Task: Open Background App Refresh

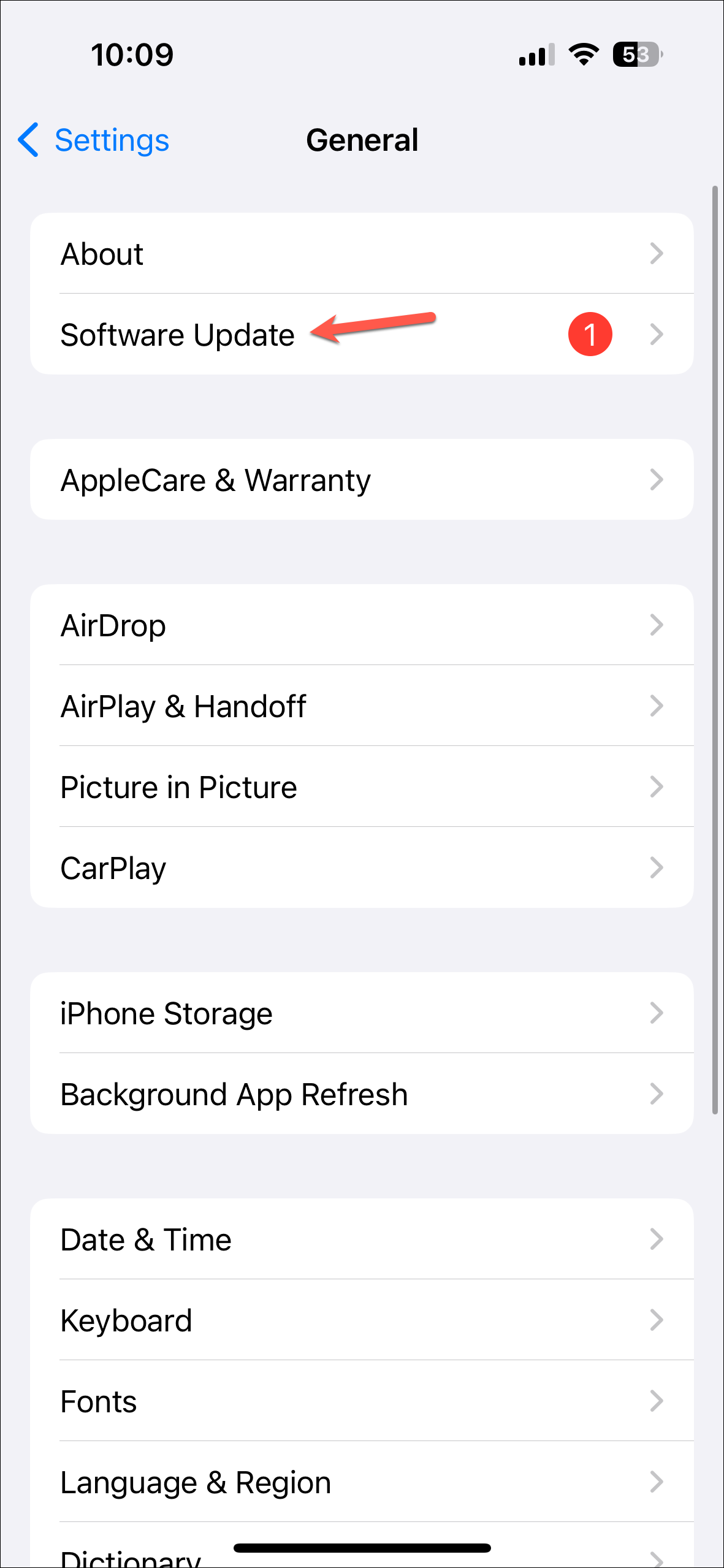Action: tap(362, 1094)
